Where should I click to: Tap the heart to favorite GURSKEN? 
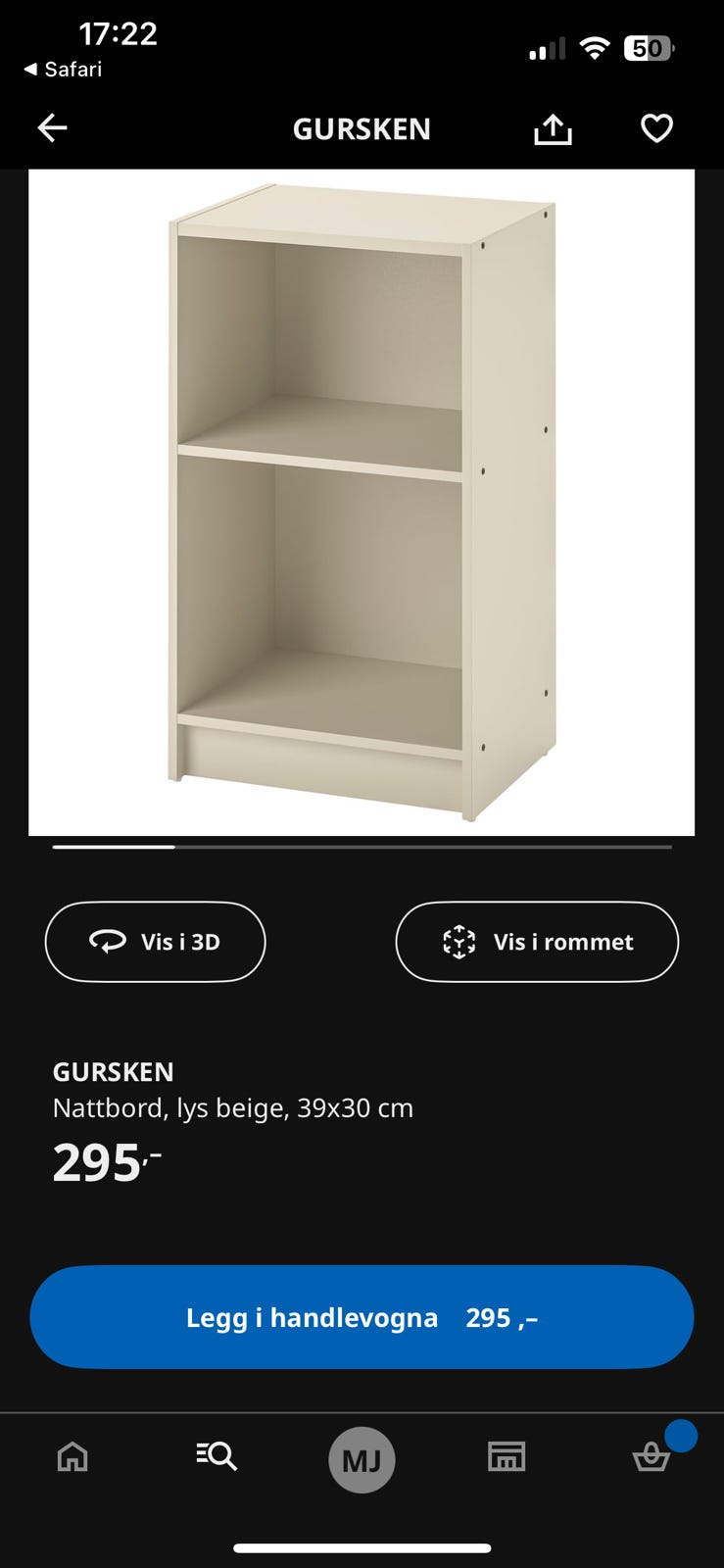[x=655, y=128]
